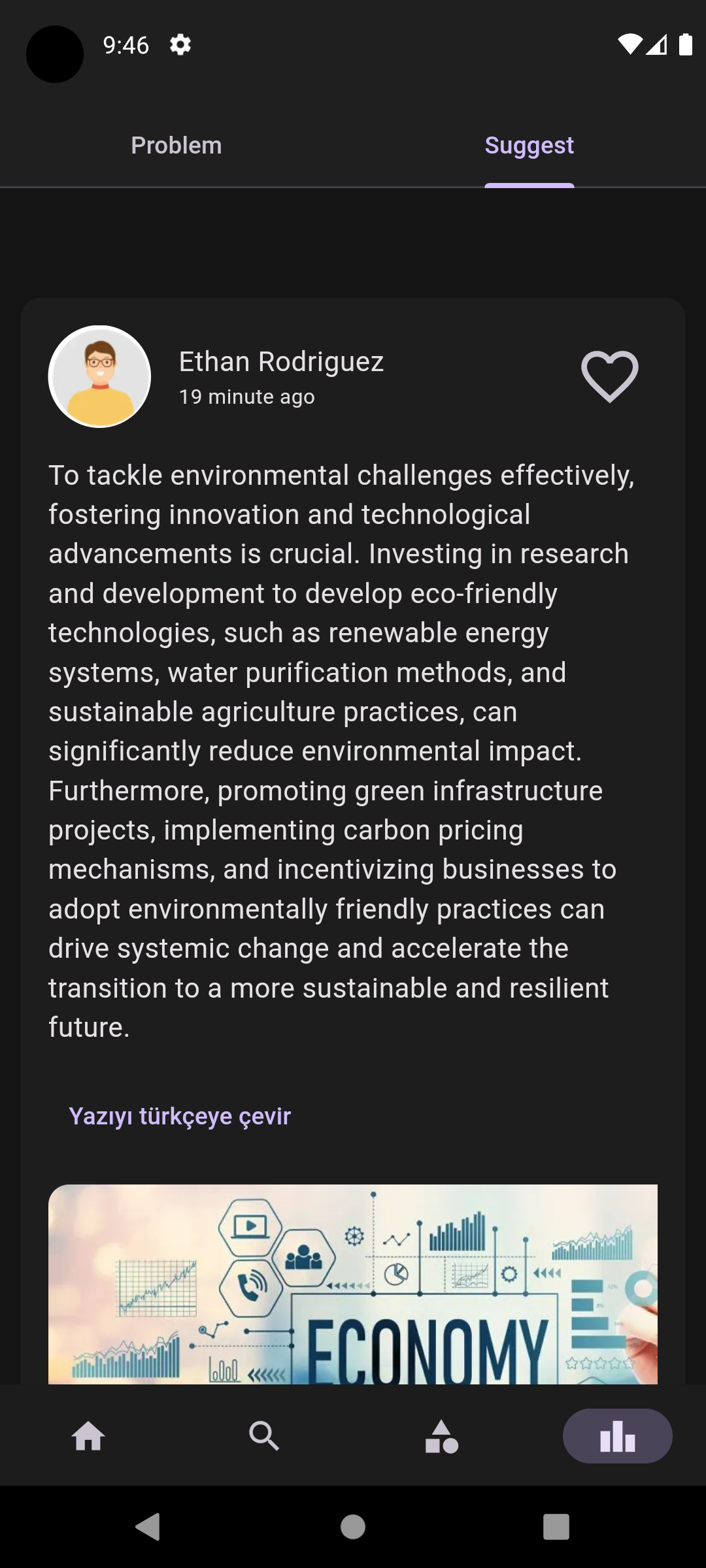Viewport: 706px width, 1568px height.
Task: Open the shapes tab in bottom navigation
Action: (441, 1436)
